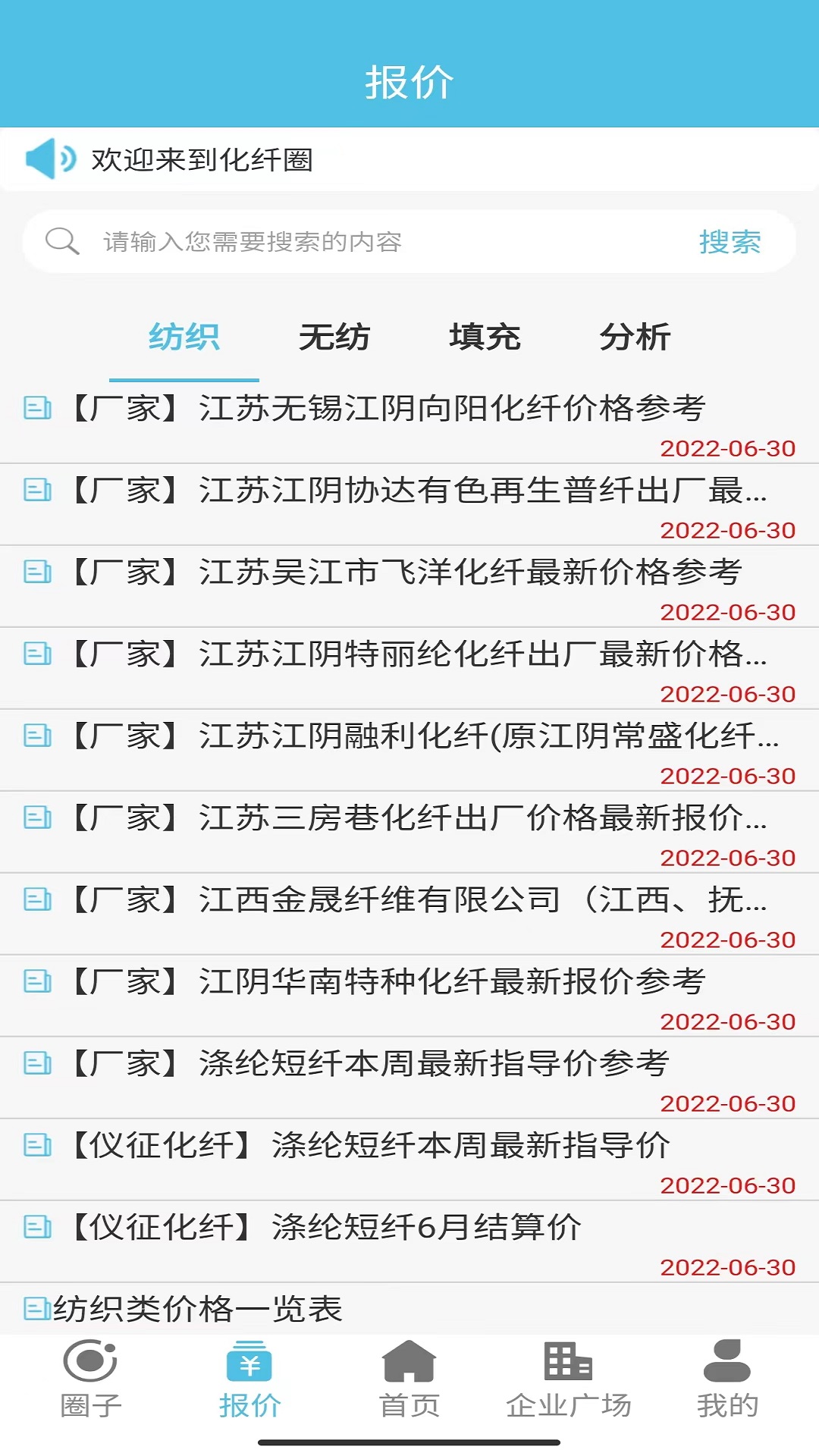Screen dimensions: 819x1456
Task: Open 江苏三房巷化纤出厂价格最新报价
Action: 409,833
